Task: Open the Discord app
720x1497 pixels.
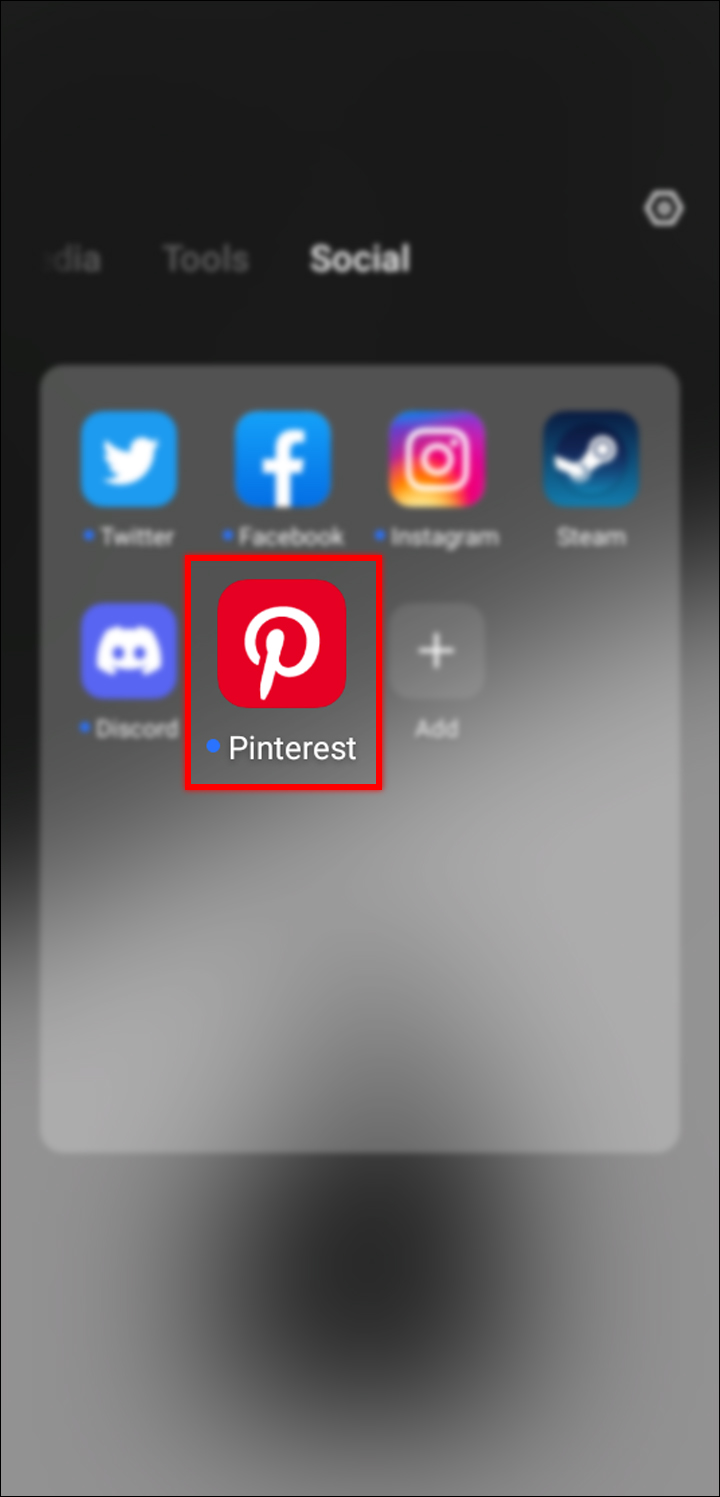Action: [129, 651]
